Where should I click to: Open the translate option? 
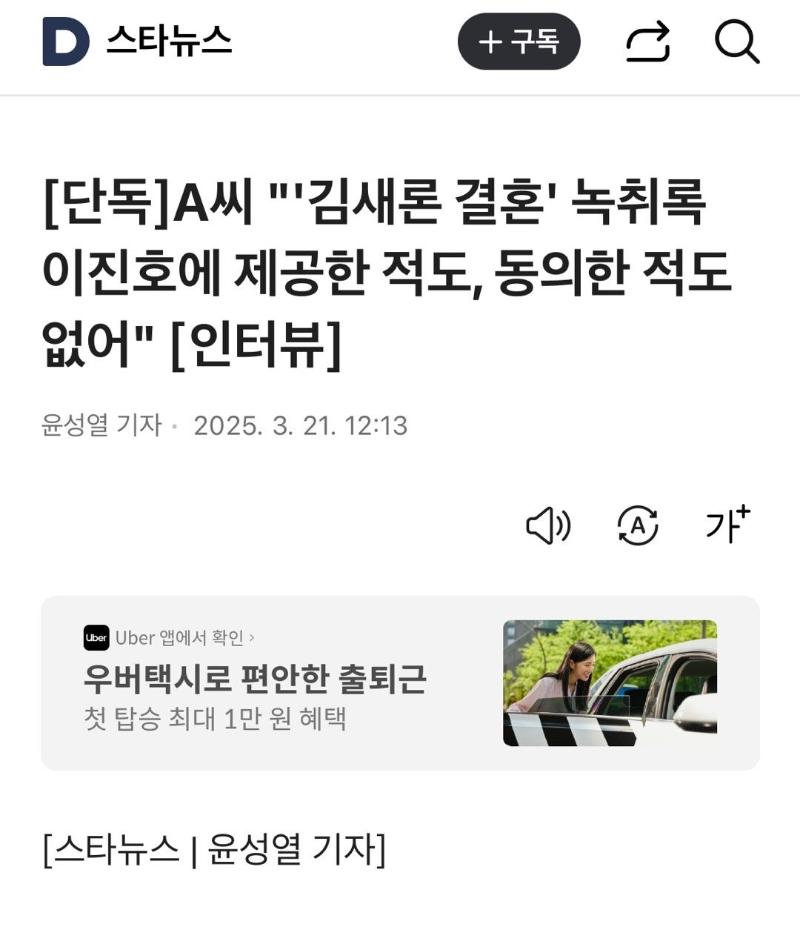click(x=638, y=525)
